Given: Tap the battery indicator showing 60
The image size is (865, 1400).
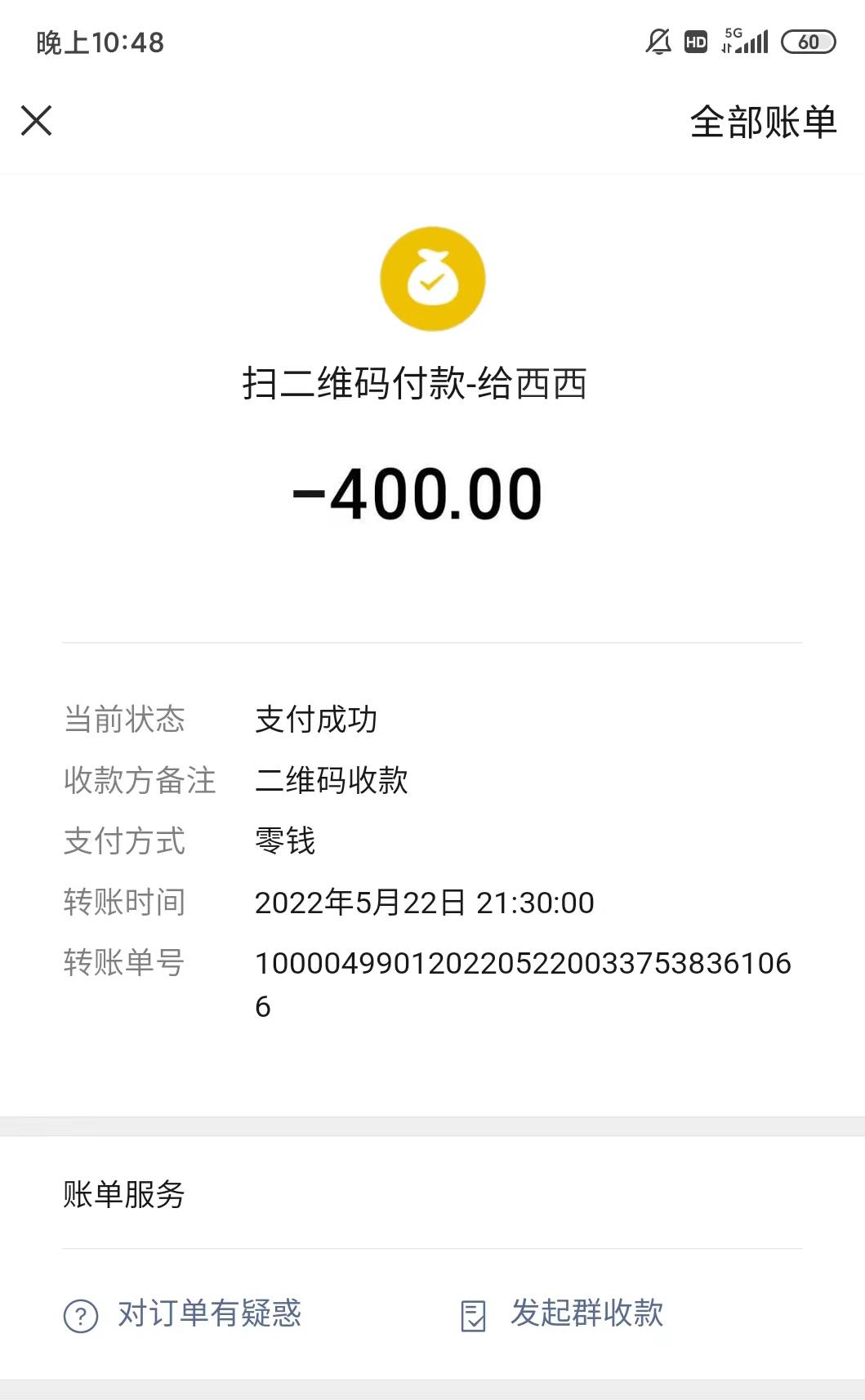Looking at the screenshot, I should click(x=807, y=42).
